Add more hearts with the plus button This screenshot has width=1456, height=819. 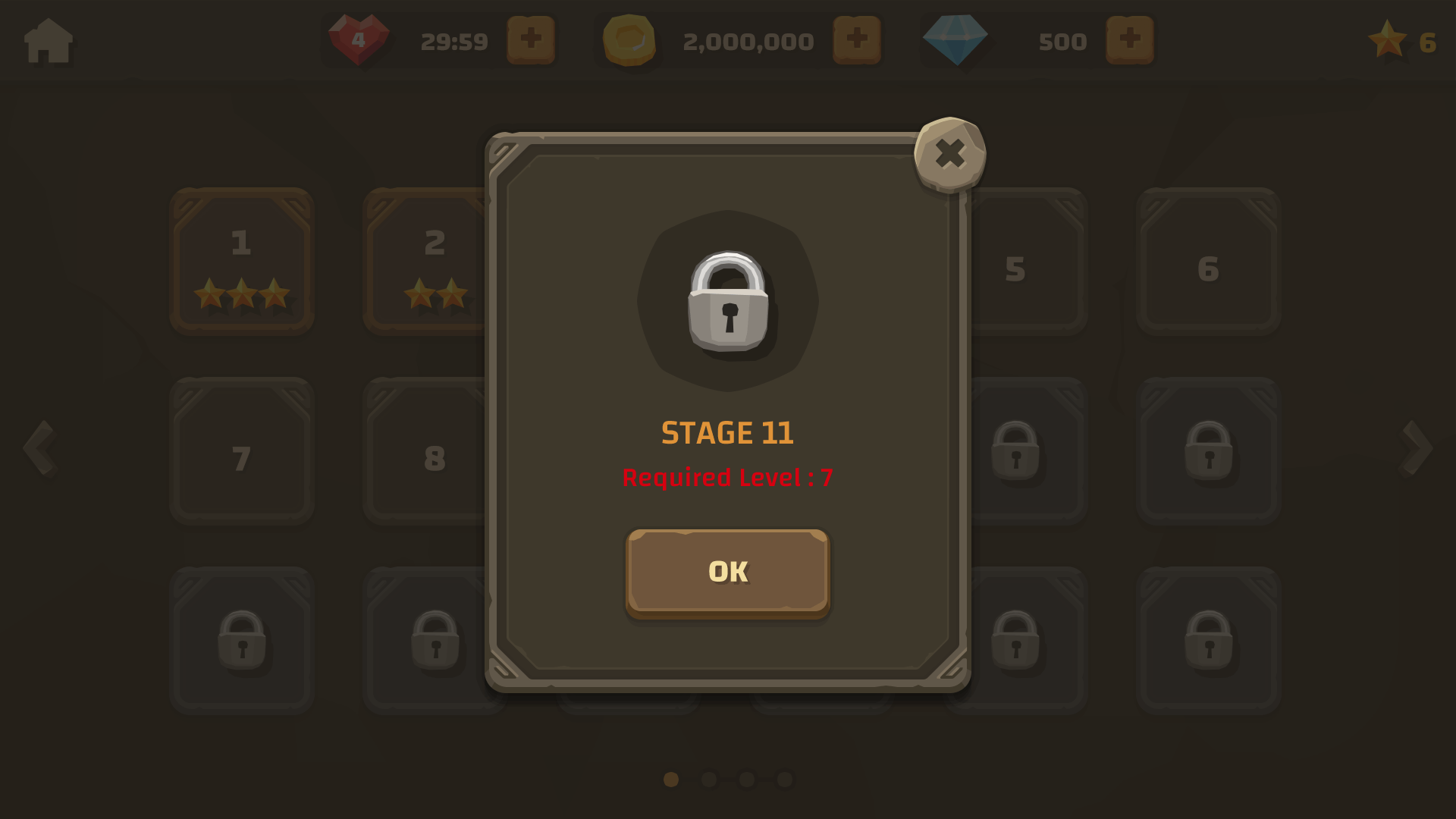point(530,39)
